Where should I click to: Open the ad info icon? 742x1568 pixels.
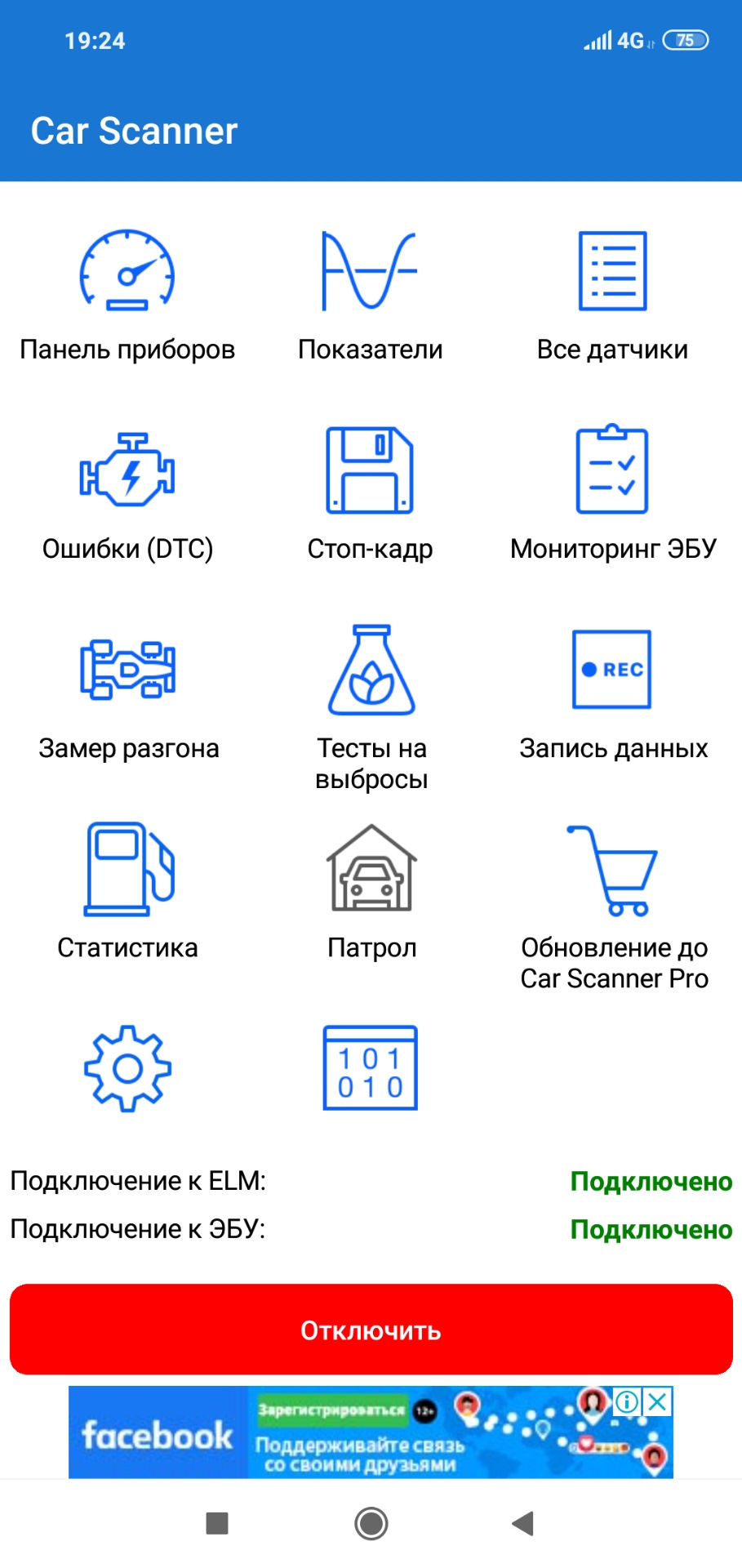pyautogui.click(x=627, y=1402)
